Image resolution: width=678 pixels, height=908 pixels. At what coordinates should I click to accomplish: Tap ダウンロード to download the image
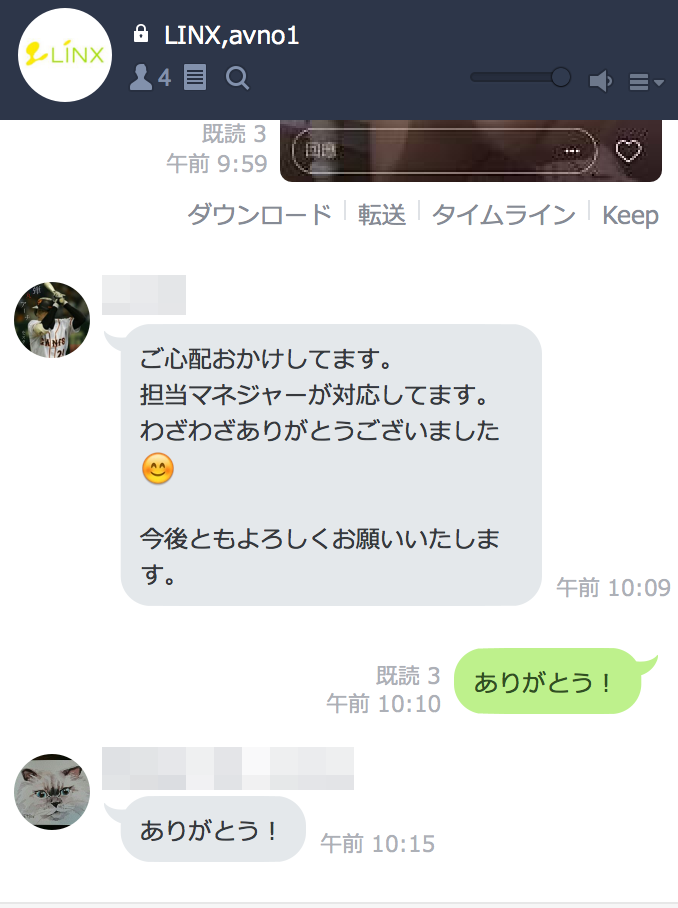259,215
